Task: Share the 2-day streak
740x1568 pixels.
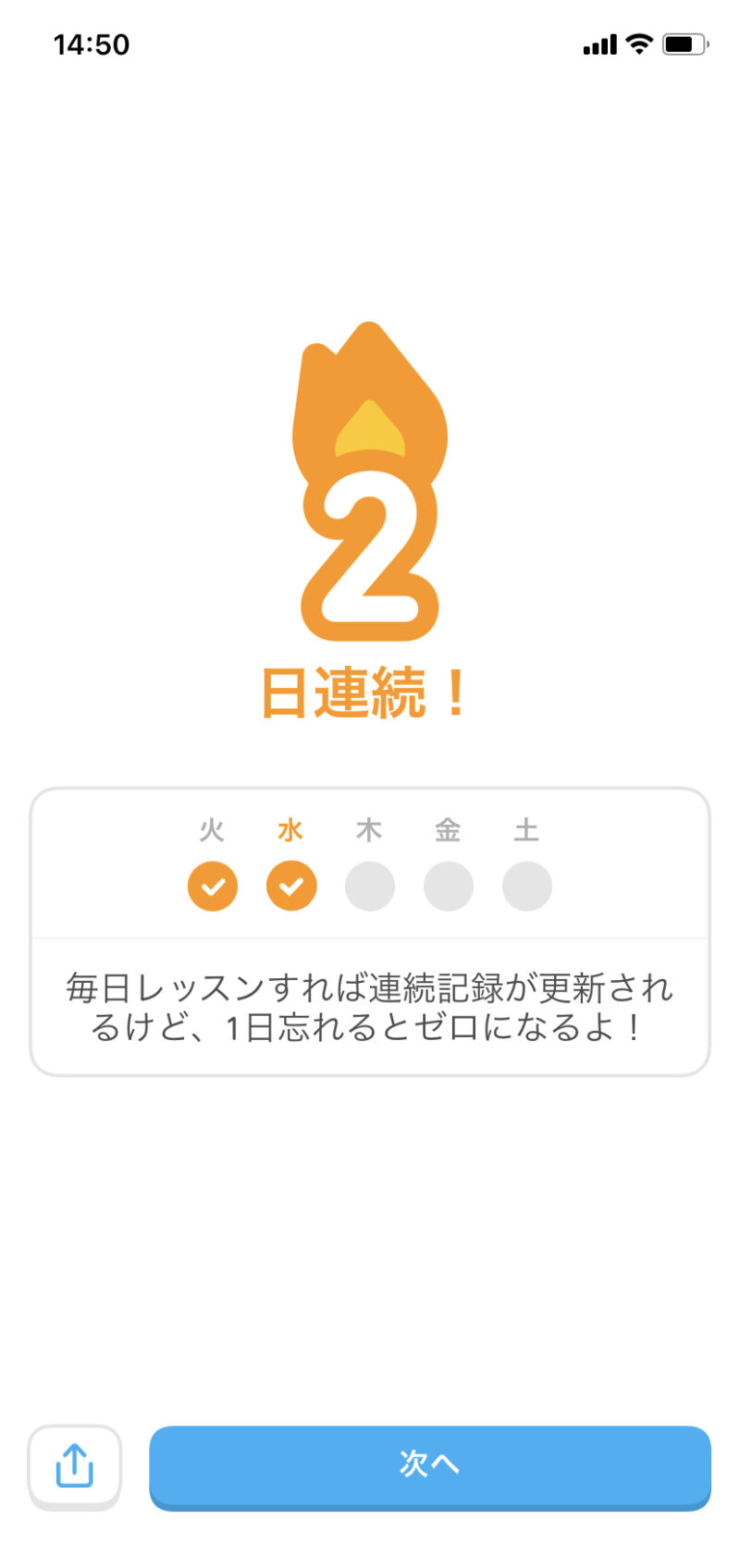Action: [75, 1465]
